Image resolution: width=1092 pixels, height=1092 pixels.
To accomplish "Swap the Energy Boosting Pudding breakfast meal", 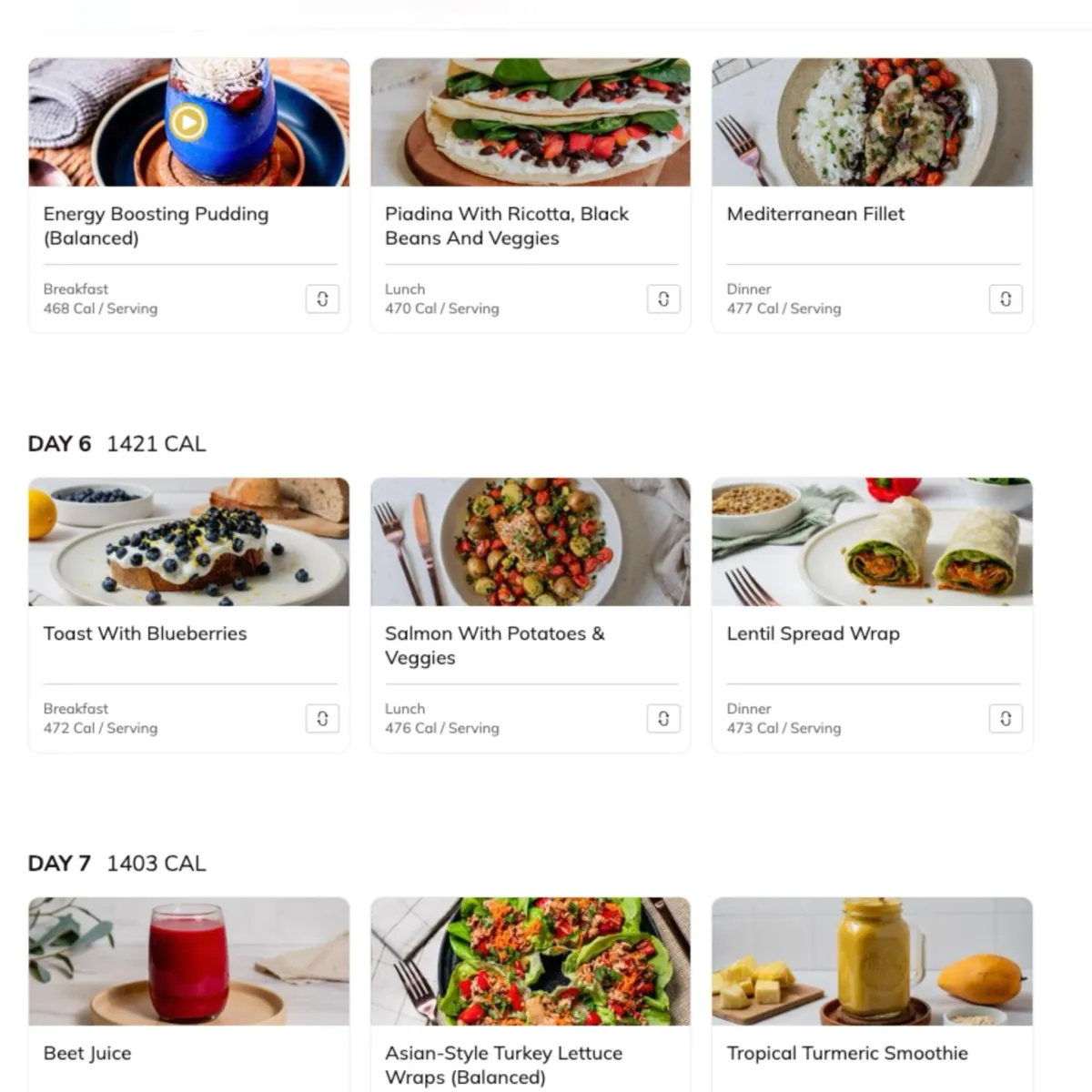I will point(322,299).
